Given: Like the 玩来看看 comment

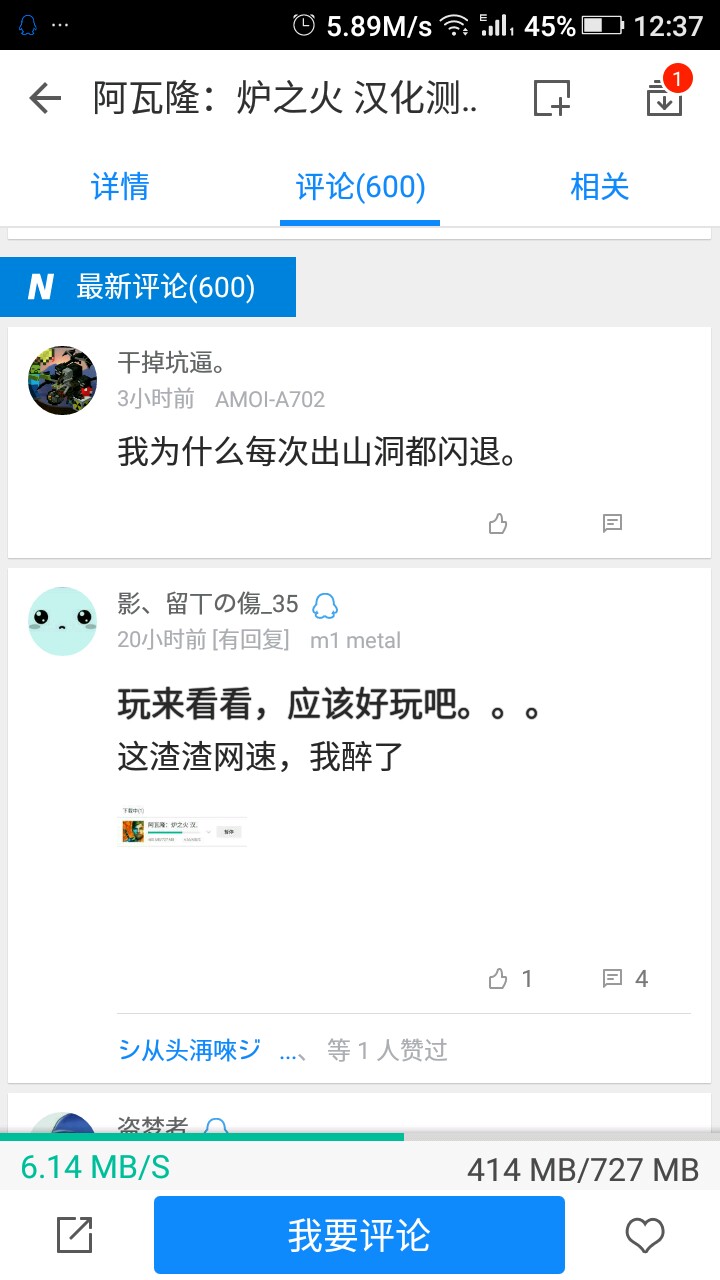Looking at the screenshot, I should (x=509, y=979).
